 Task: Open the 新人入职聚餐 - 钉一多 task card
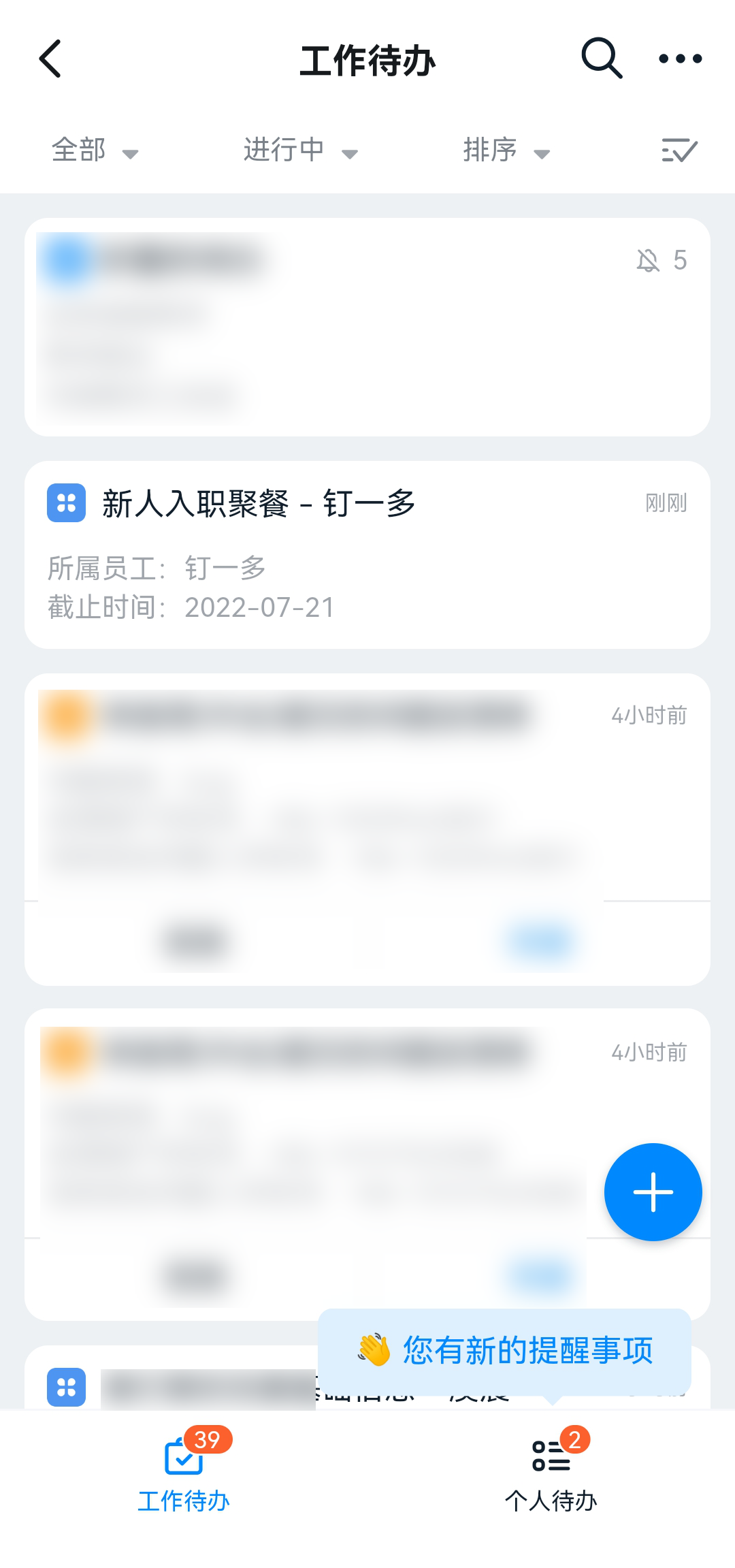coord(367,554)
